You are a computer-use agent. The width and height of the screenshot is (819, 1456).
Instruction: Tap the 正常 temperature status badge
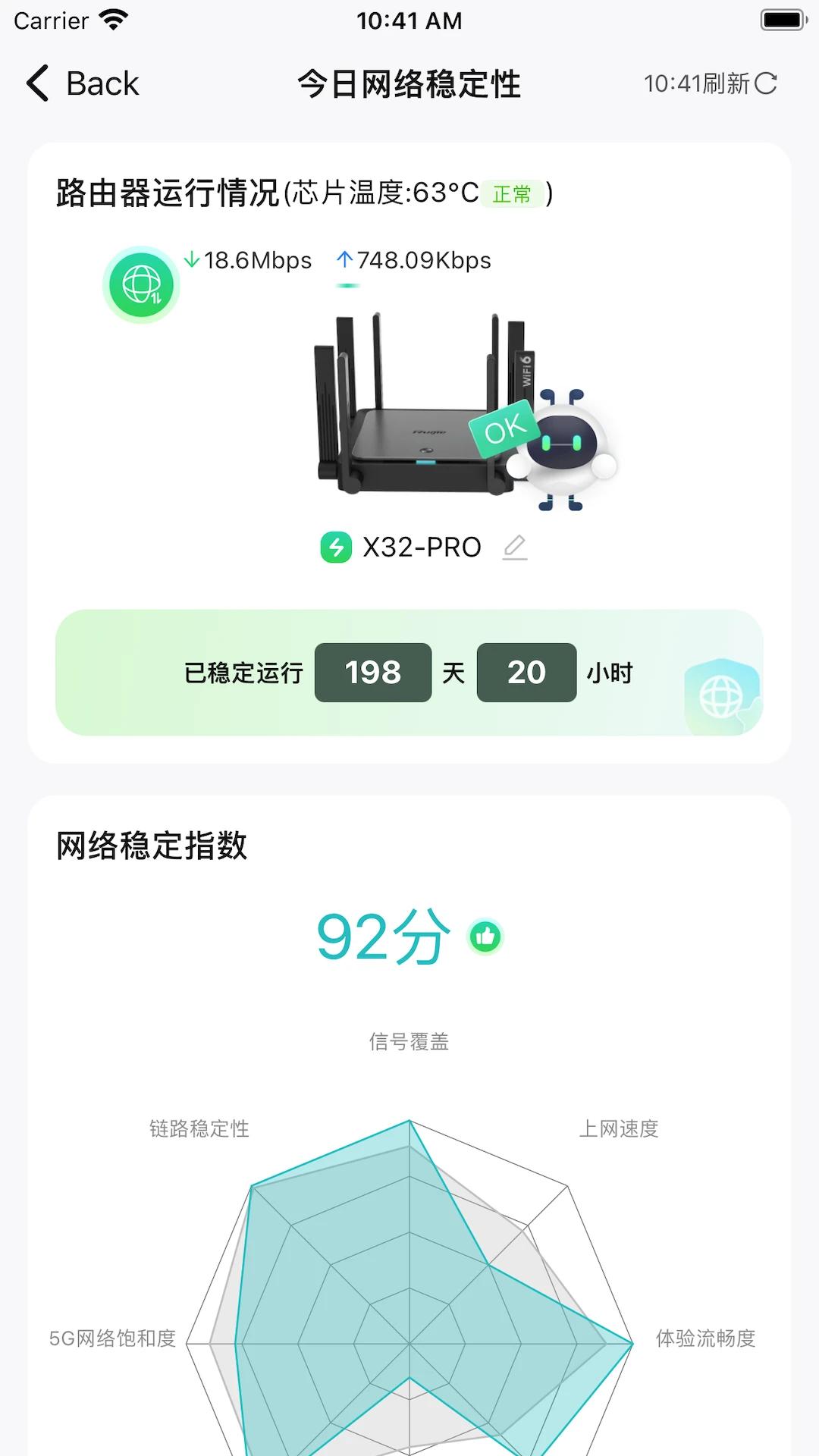pos(513,193)
